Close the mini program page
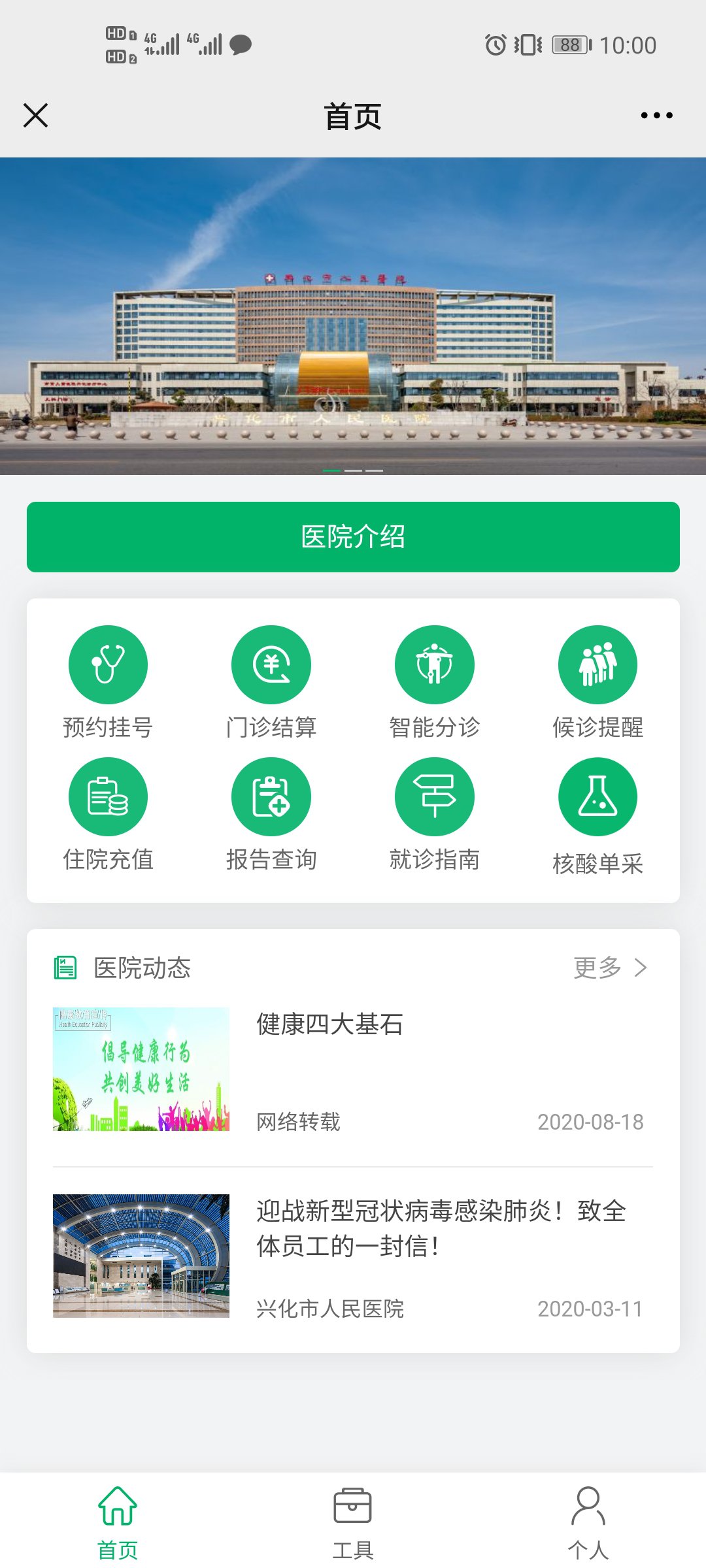706x1568 pixels. coord(36,116)
